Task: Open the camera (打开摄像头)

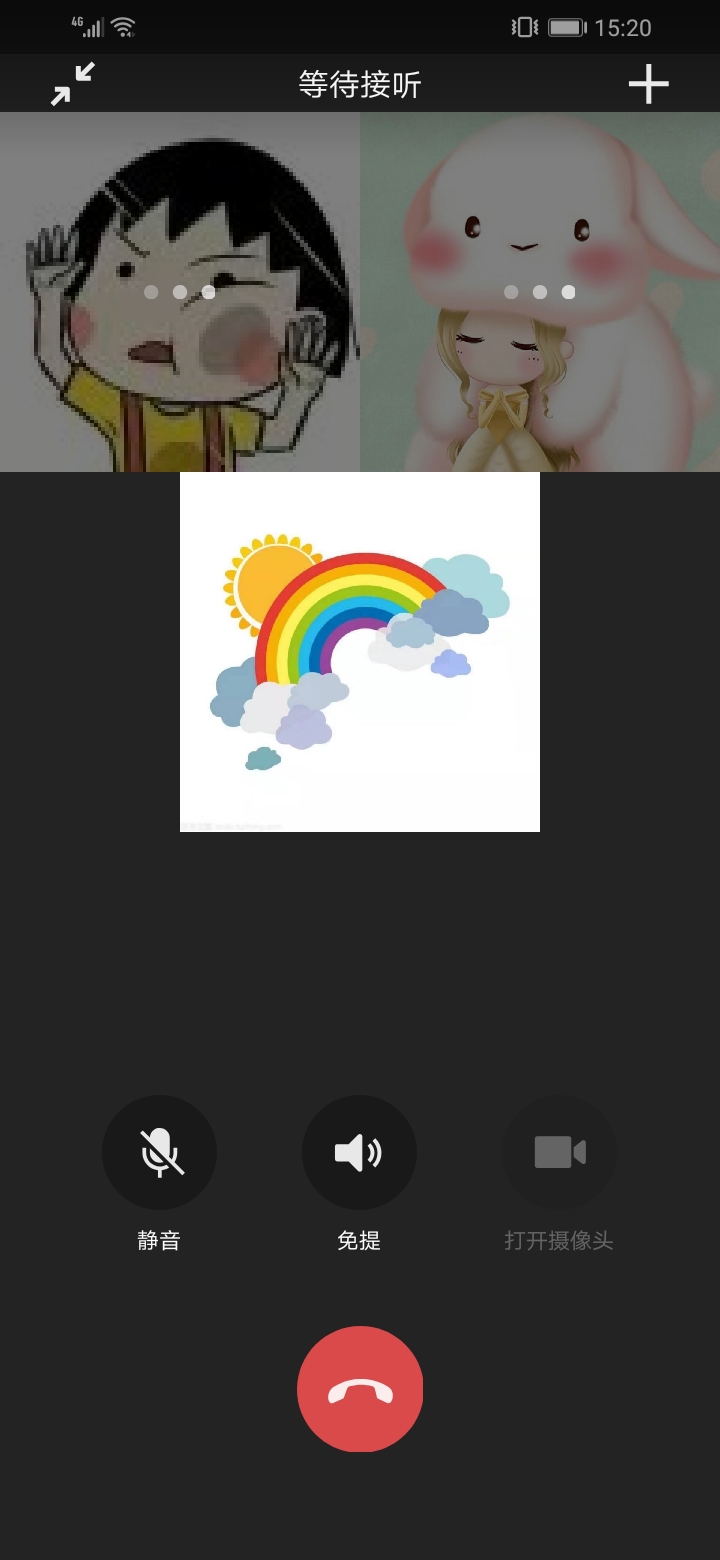Action: (x=559, y=1153)
